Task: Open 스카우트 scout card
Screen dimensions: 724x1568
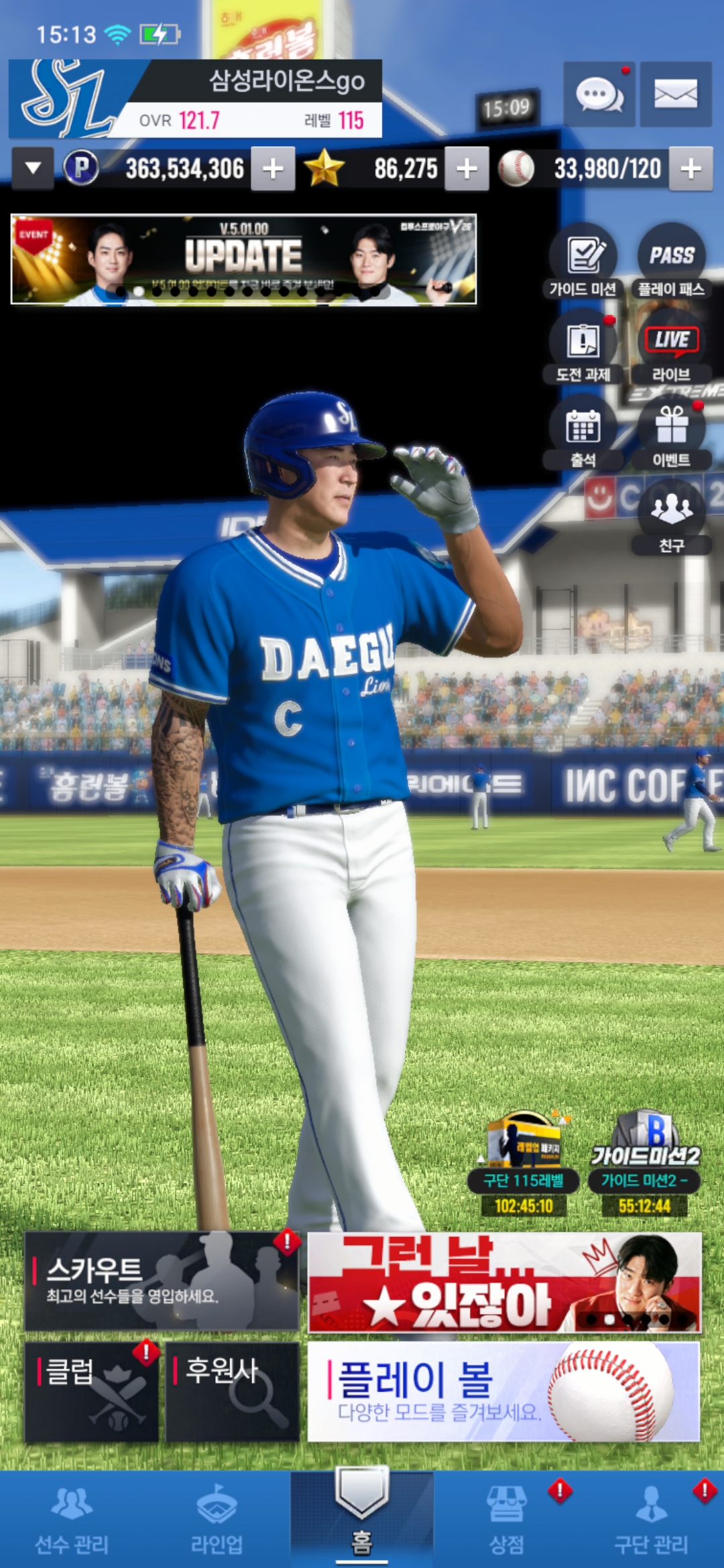Action: [x=161, y=1281]
